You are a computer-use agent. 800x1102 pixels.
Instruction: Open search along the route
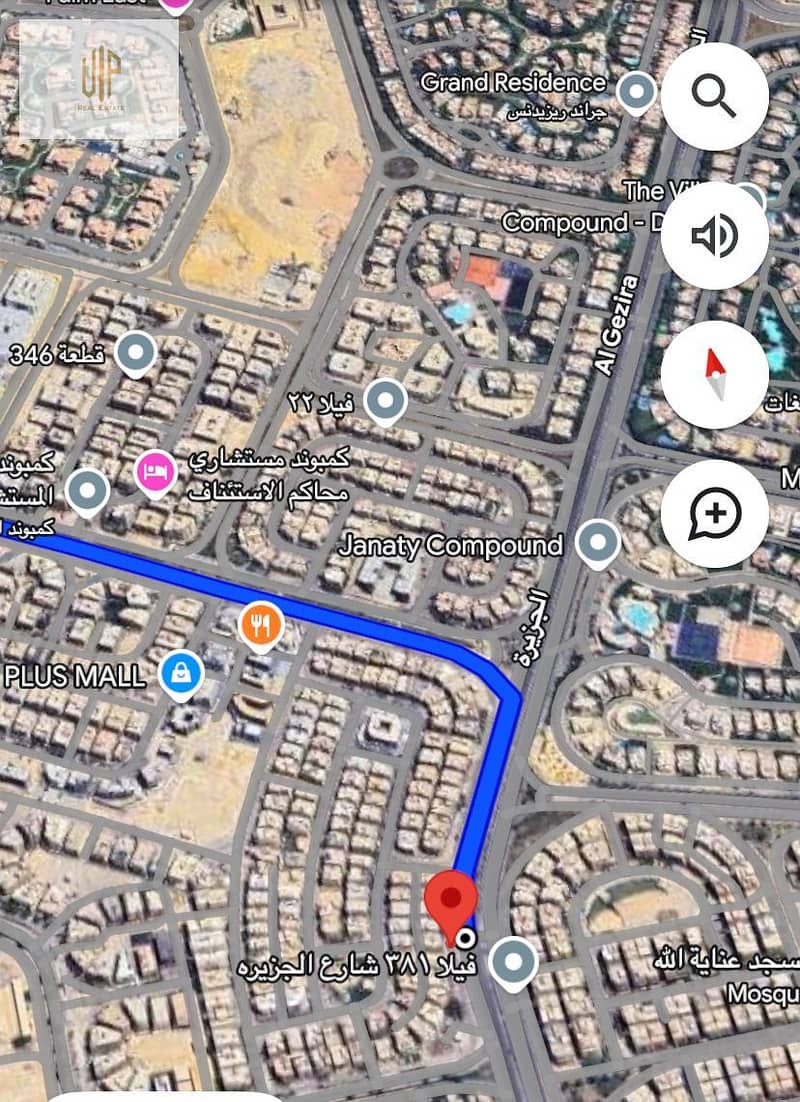(x=714, y=97)
